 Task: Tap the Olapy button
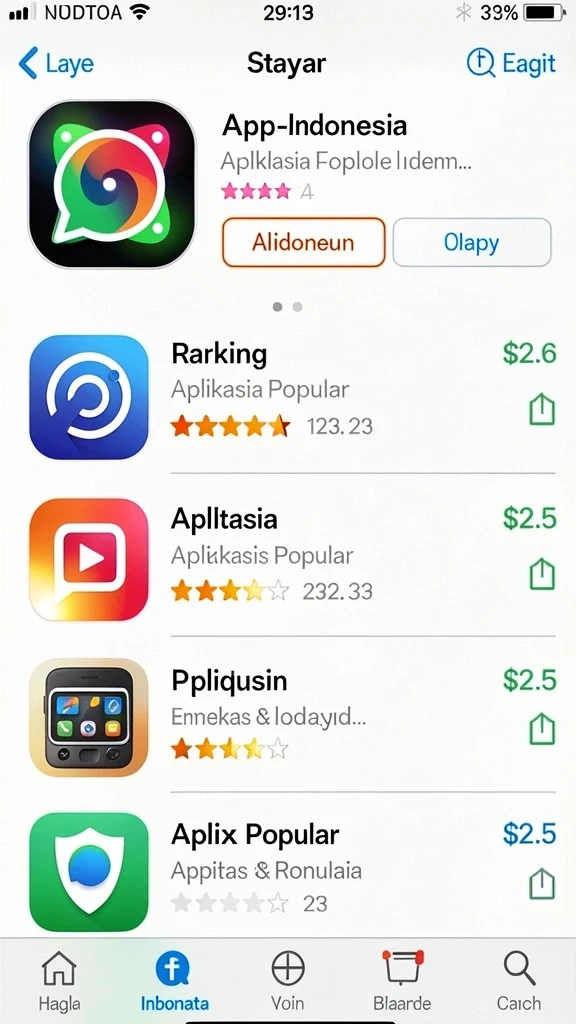pyautogui.click(x=472, y=242)
